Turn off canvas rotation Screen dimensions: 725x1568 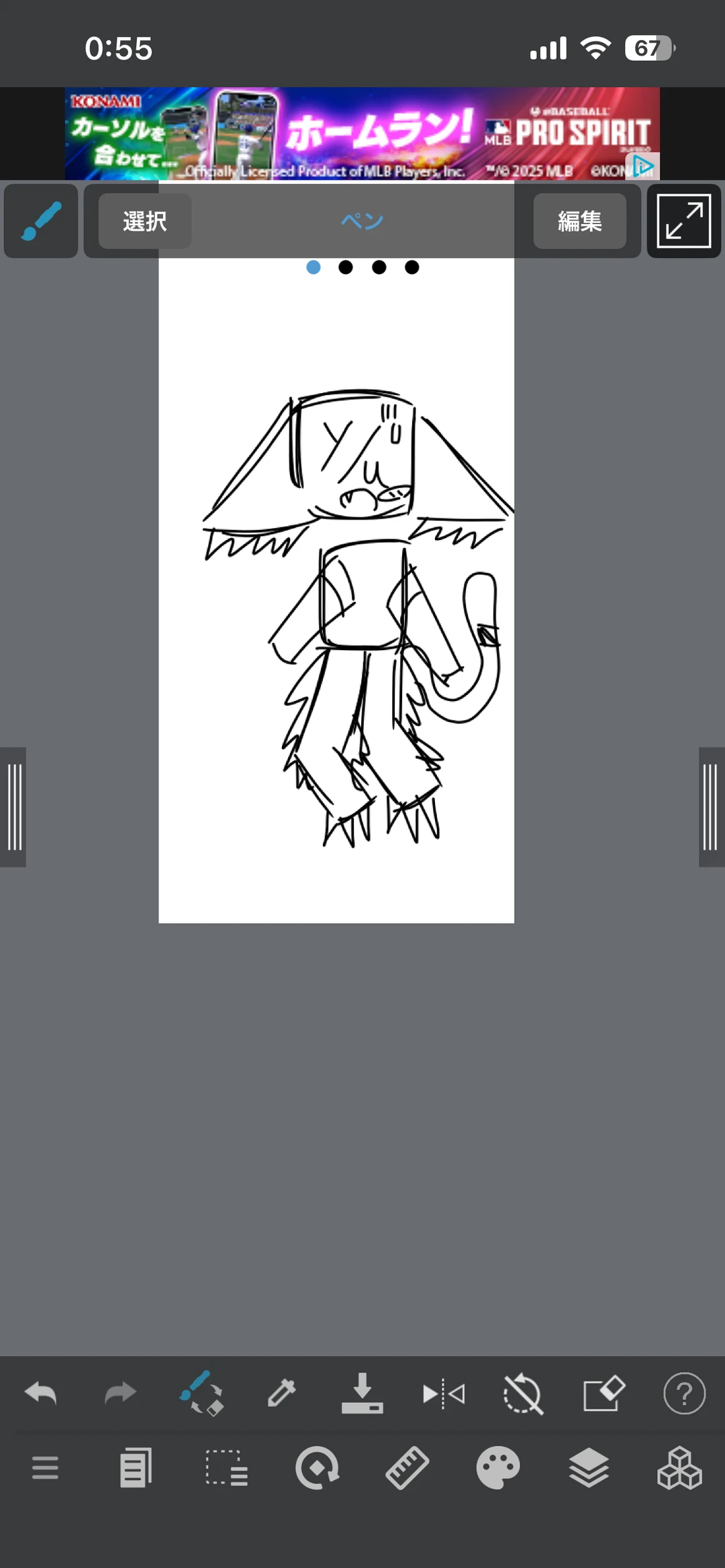click(x=523, y=1394)
